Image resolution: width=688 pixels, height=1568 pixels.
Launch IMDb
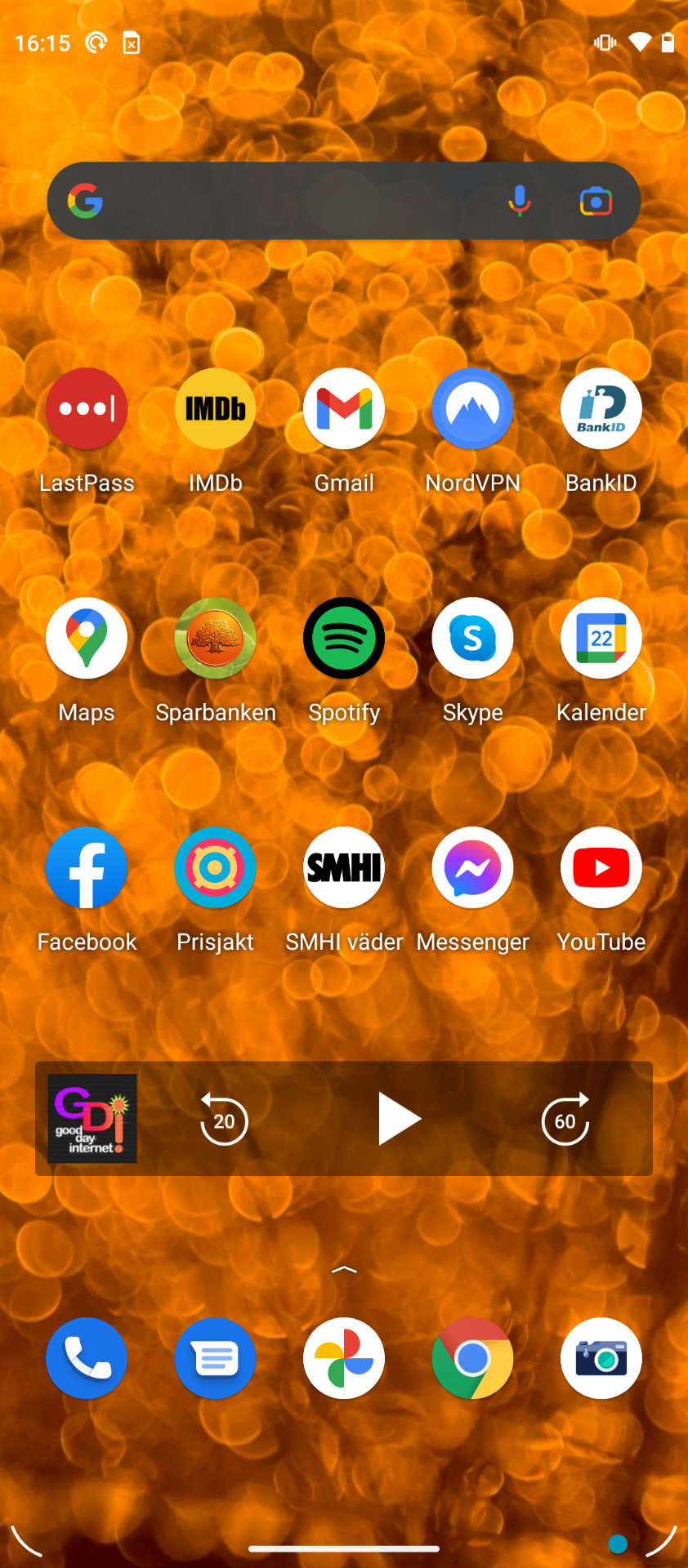click(x=215, y=409)
